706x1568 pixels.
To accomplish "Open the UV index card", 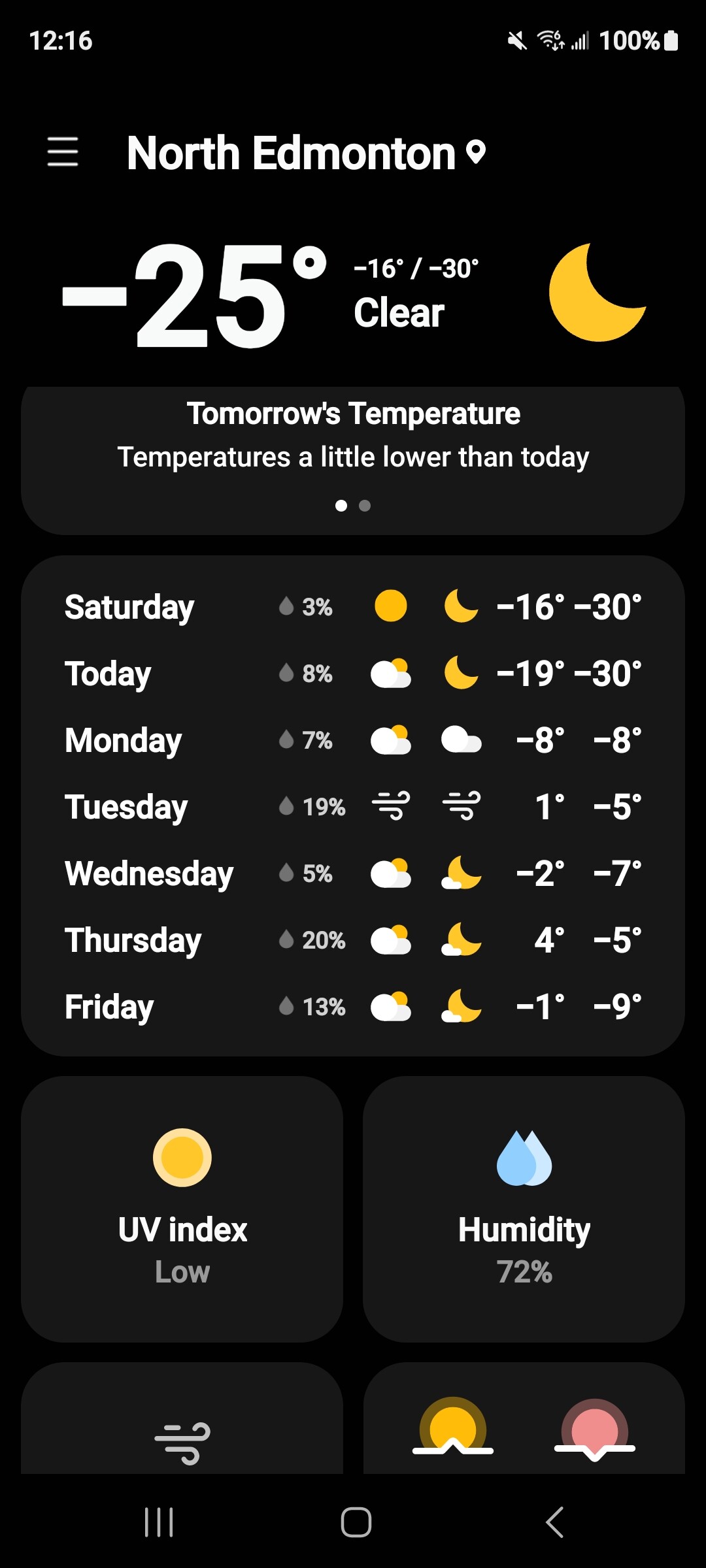I will [182, 1209].
